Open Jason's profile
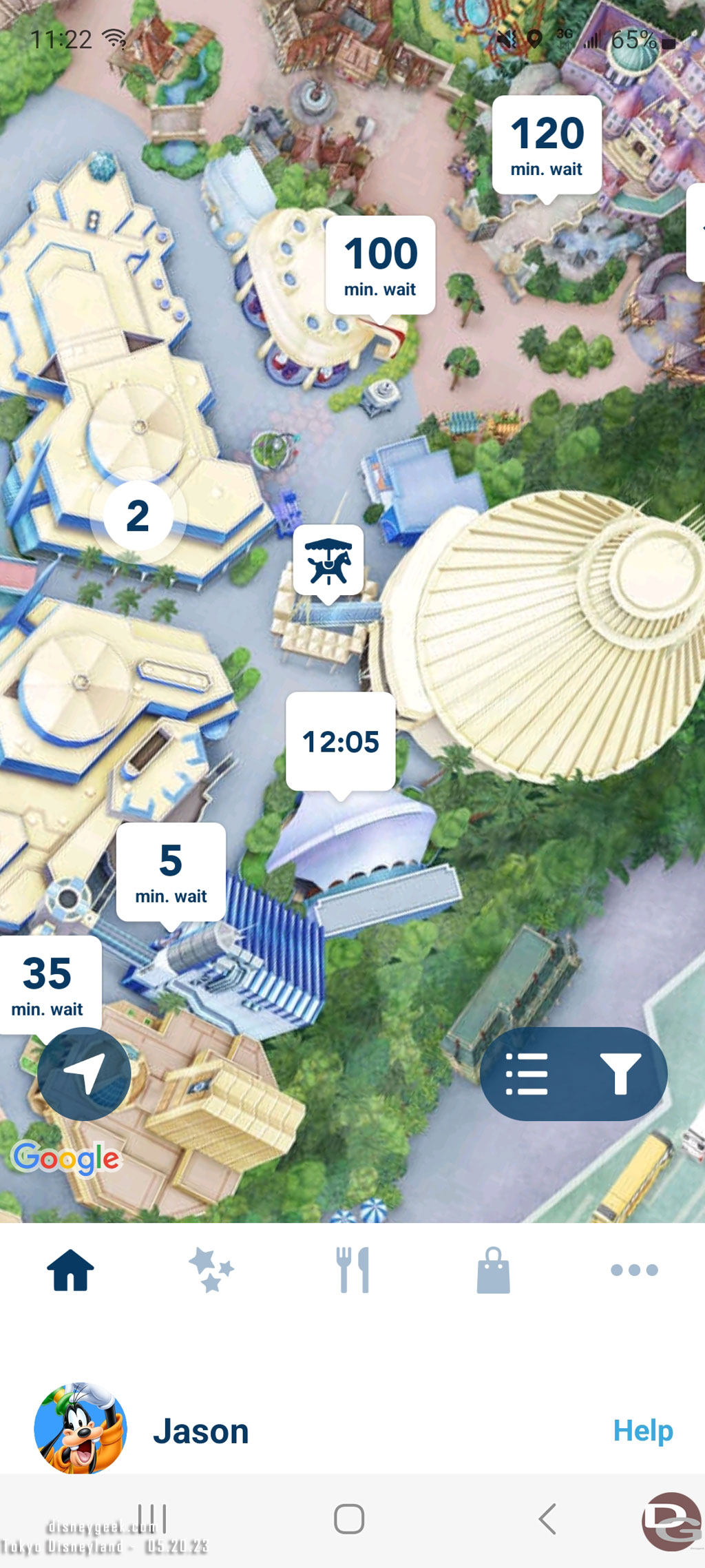The width and height of the screenshot is (705, 1568). point(141,1431)
